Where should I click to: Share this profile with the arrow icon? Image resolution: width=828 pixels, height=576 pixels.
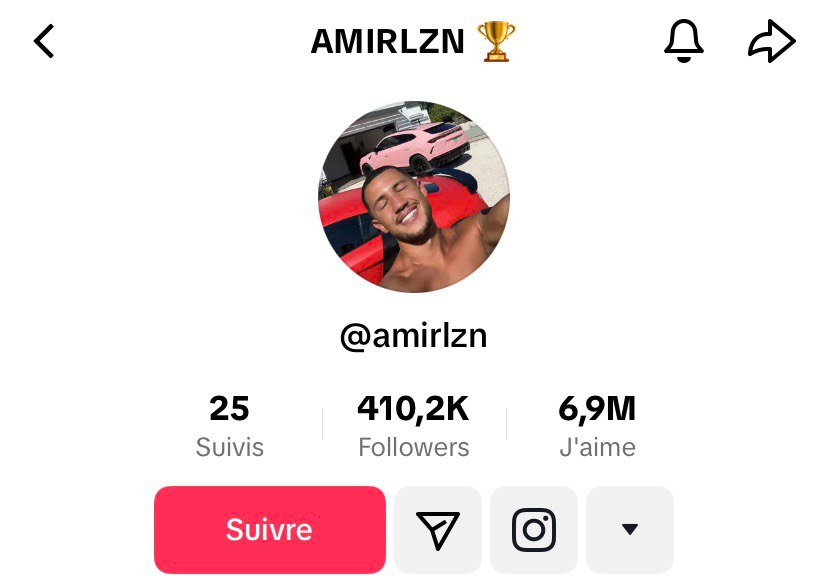point(771,41)
